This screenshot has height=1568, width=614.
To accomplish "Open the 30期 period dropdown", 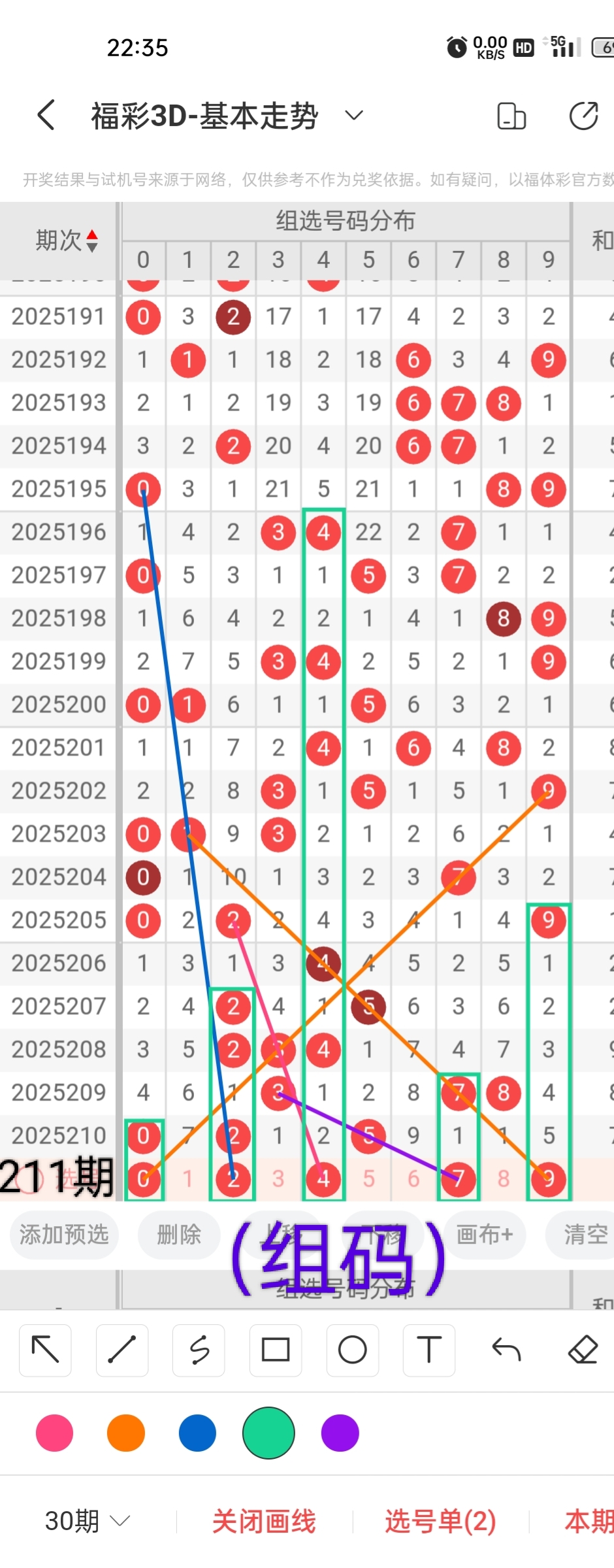I will 88,1522.
